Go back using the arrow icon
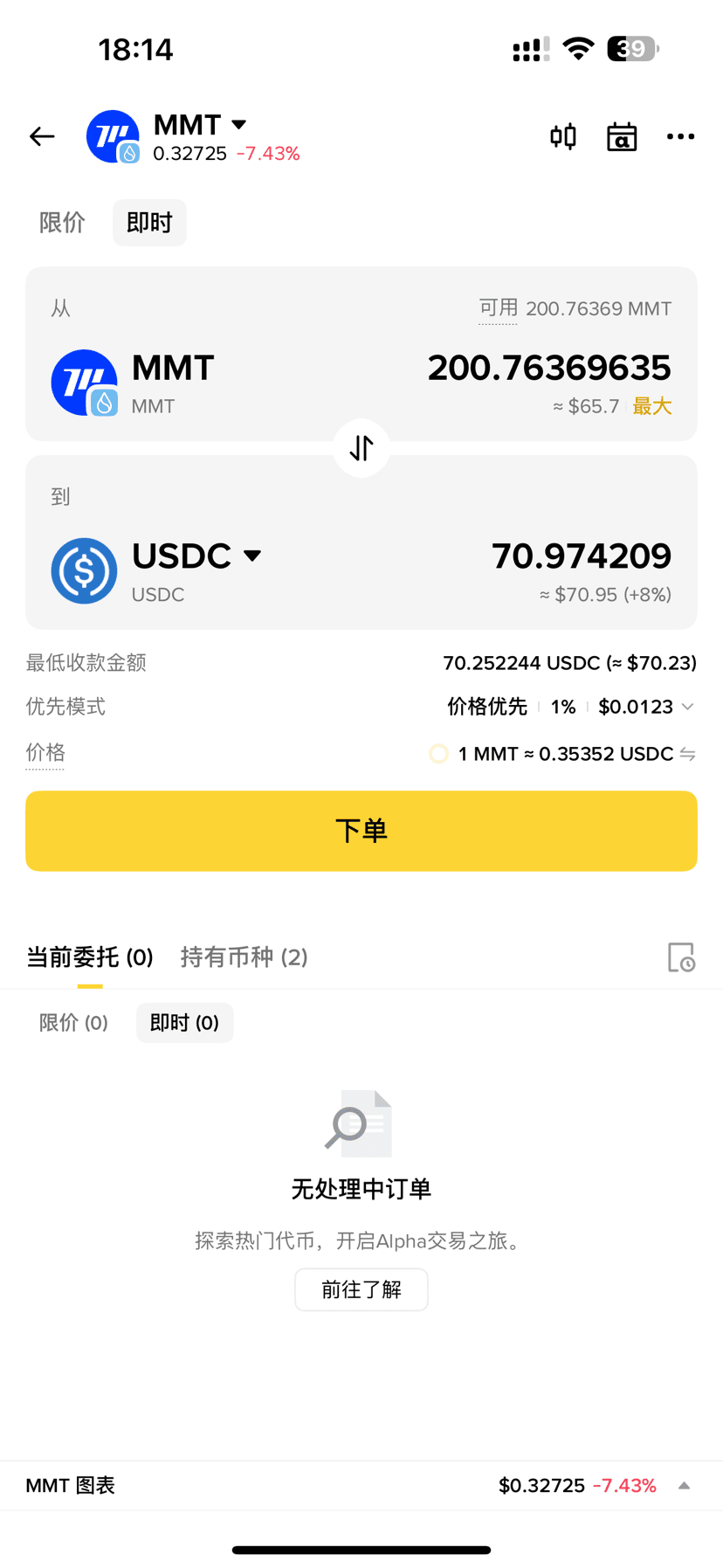The width and height of the screenshot is (723, 1568). 42,136
